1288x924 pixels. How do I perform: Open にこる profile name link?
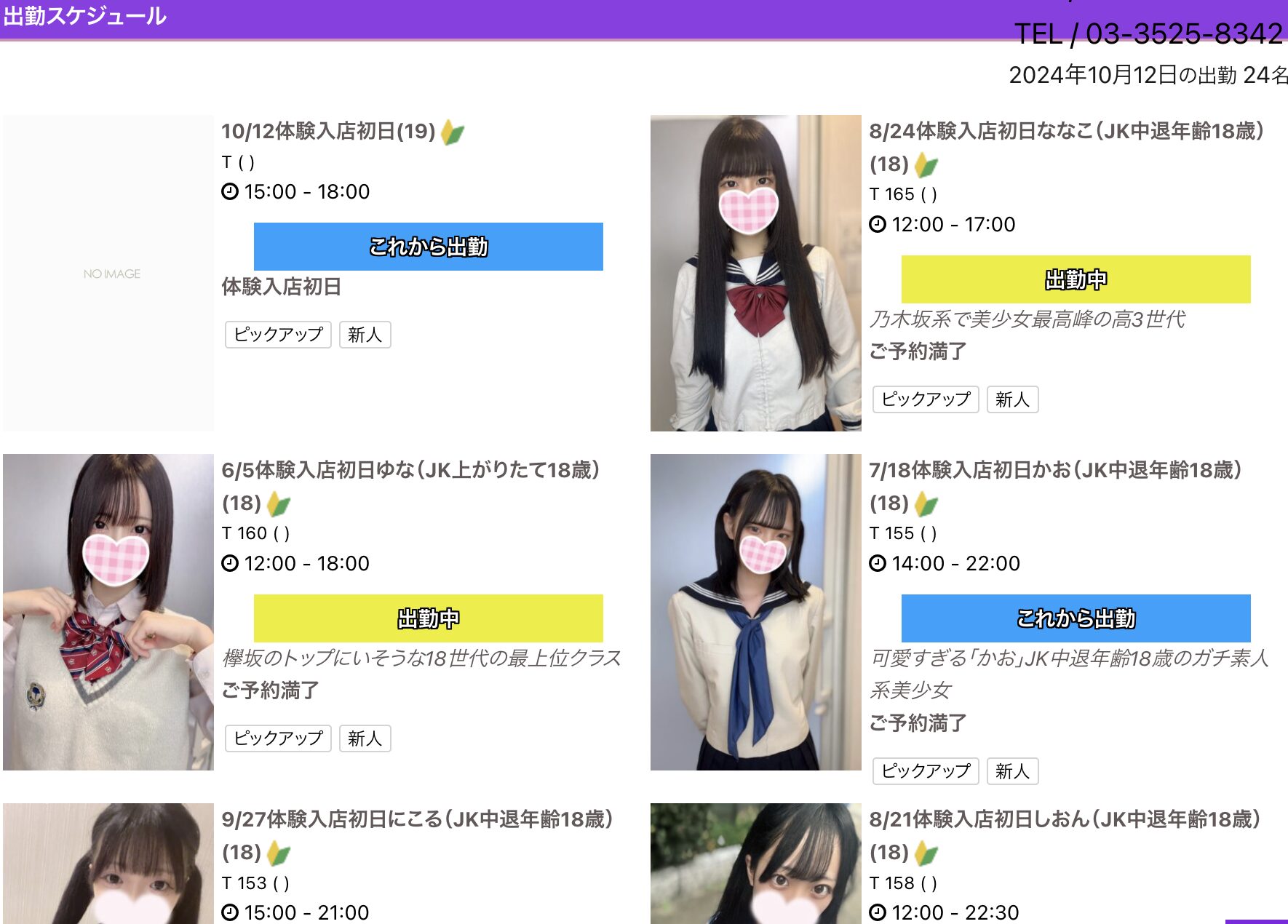point(417,819)
